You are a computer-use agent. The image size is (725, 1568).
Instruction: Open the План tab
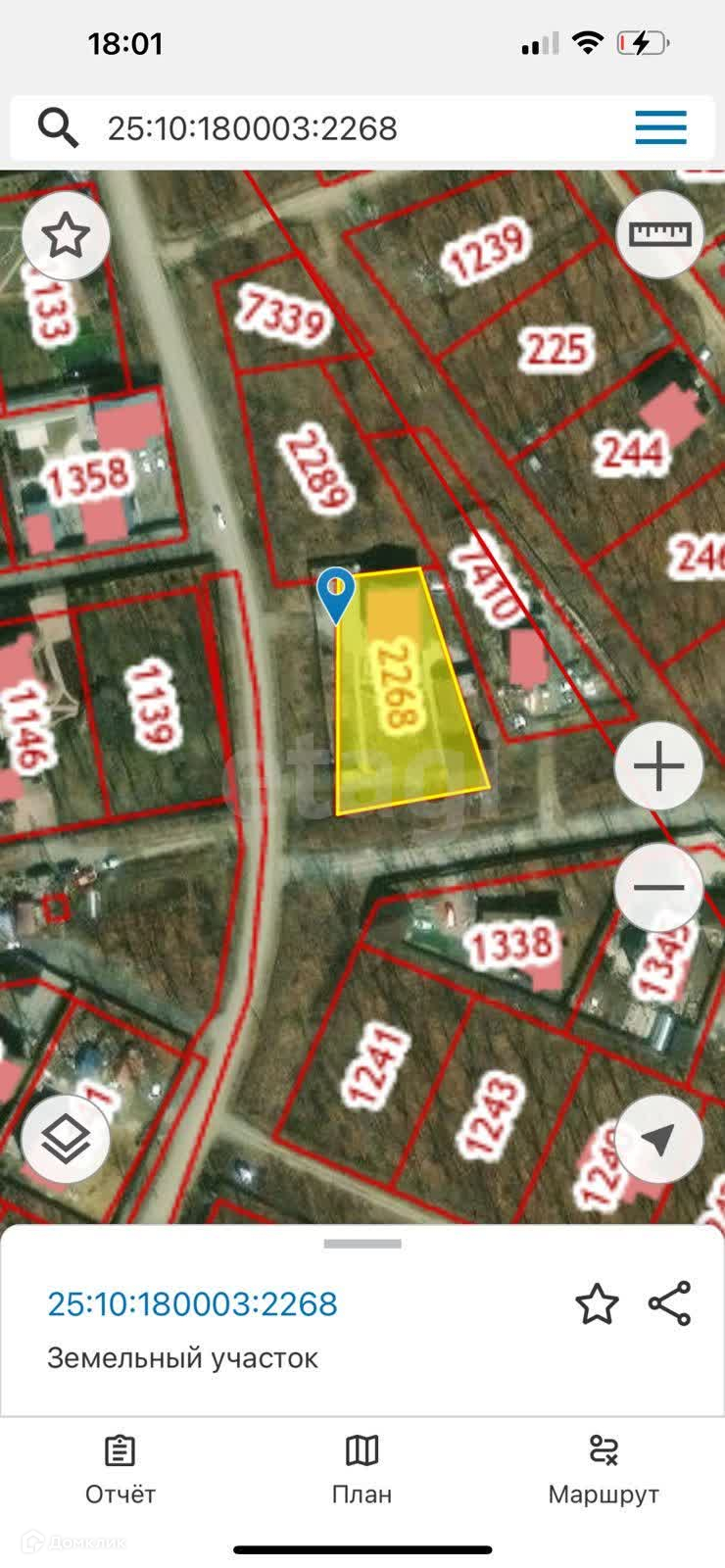362,1470
